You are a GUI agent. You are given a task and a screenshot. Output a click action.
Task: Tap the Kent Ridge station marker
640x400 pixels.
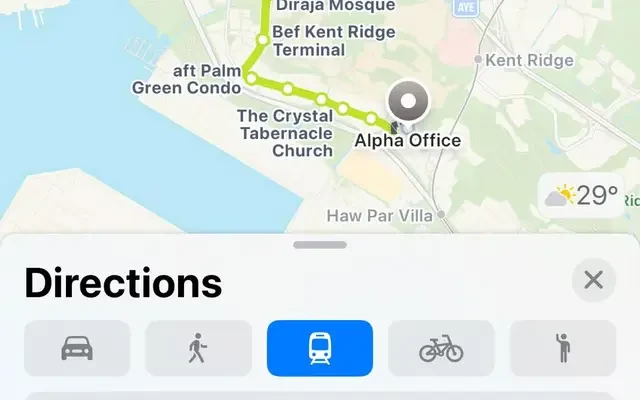[x=478, y=60]
